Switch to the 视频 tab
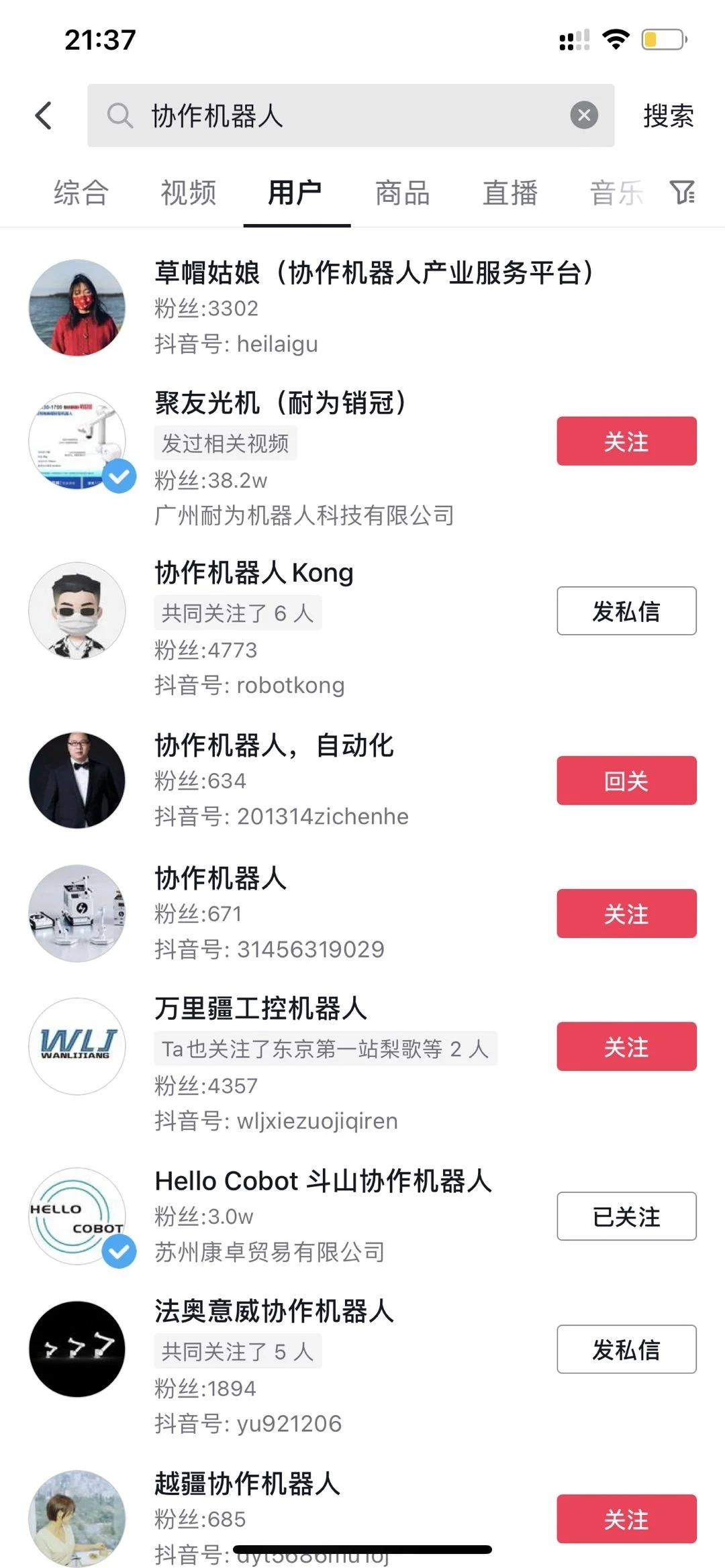 189,193
